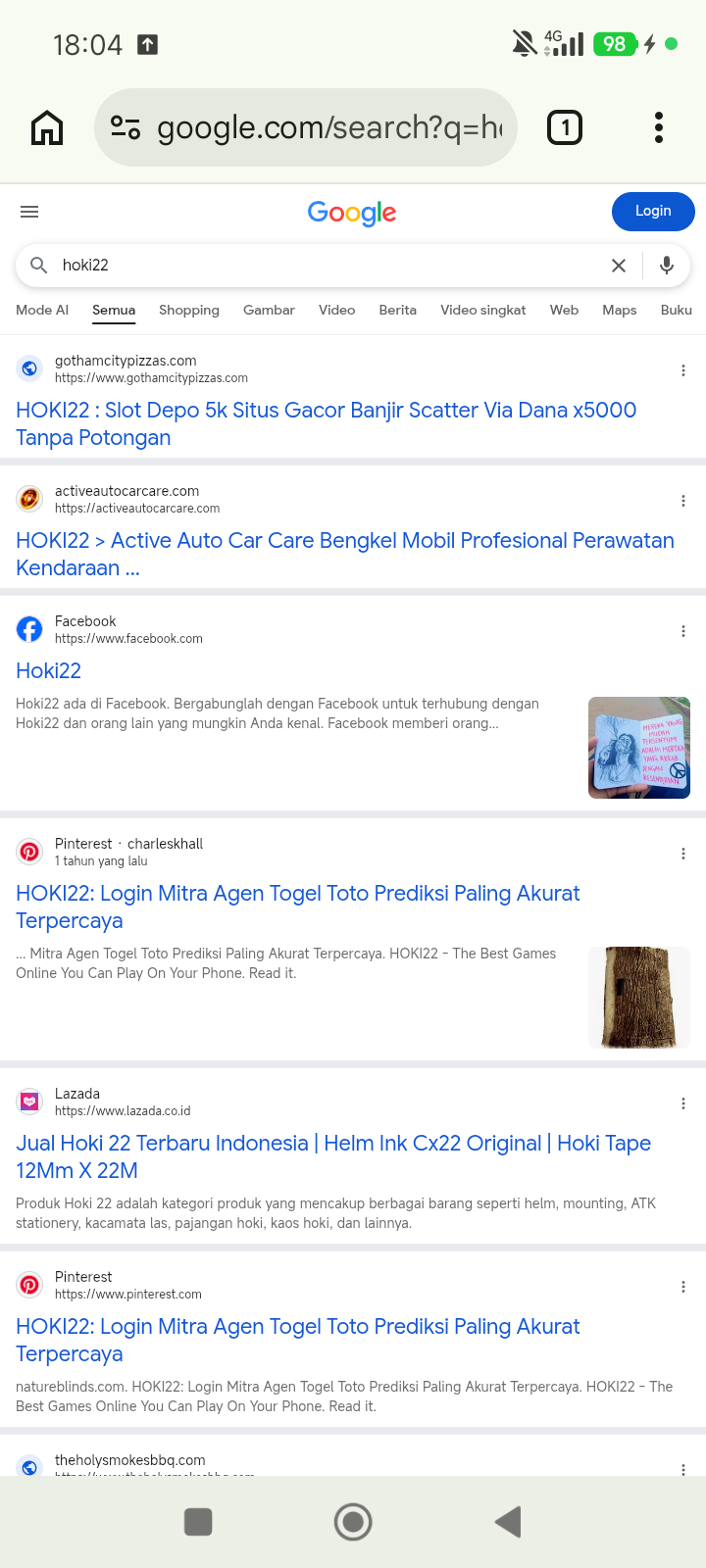Open the Google hamburger menu
The height and width of the screenshot is (1568, 706).
[x=29, y=212]
